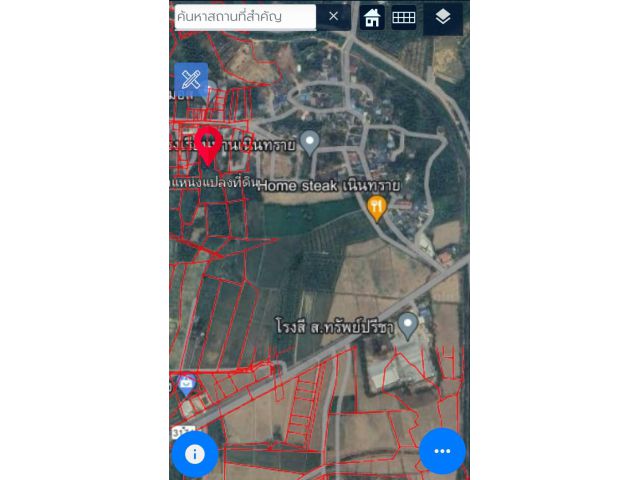Tap the โรงสี ส.ทรัพย์ปรีชา place marker
The width and height of the screenshot is (640, 480).
coord(407,325)
